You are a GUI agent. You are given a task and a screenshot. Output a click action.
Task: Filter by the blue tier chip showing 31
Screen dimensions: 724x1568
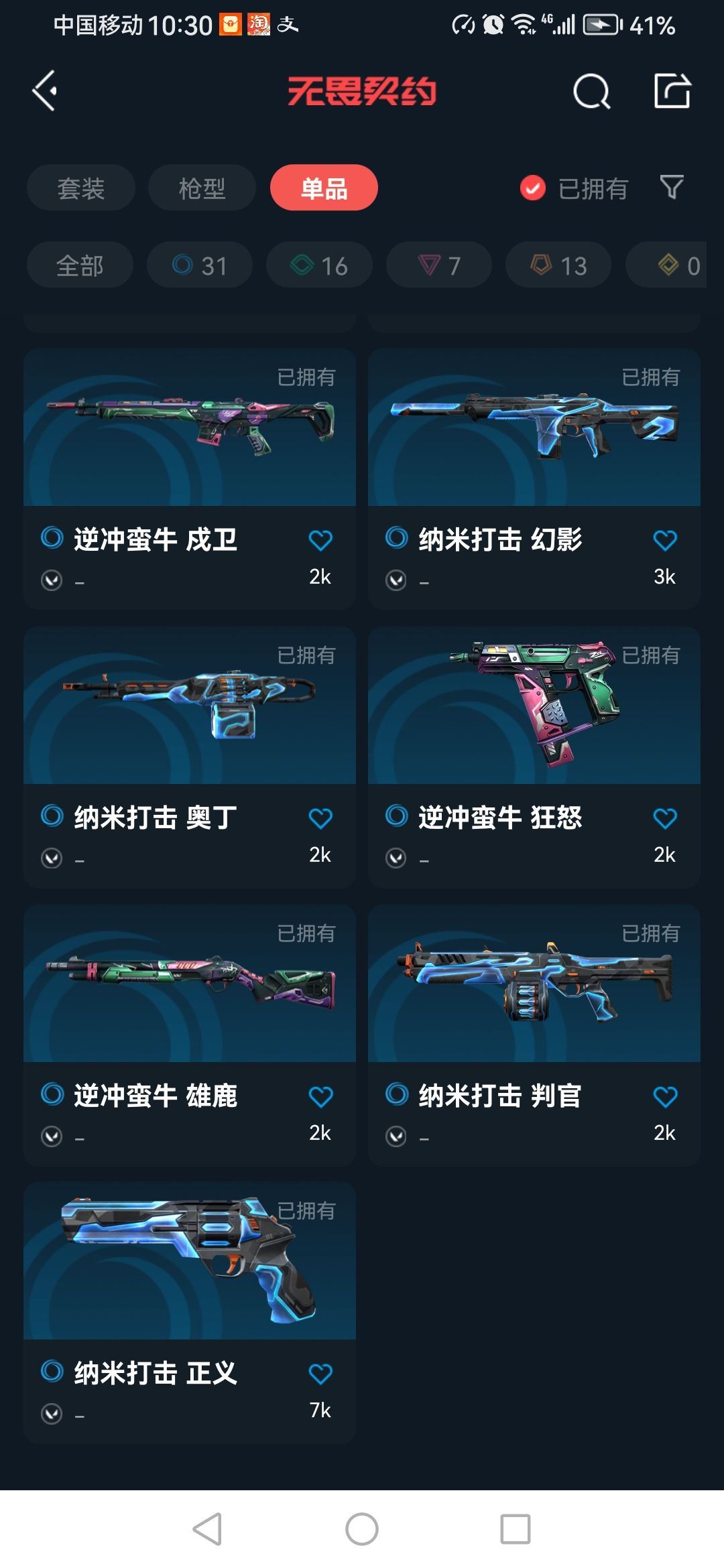(200, 265)
